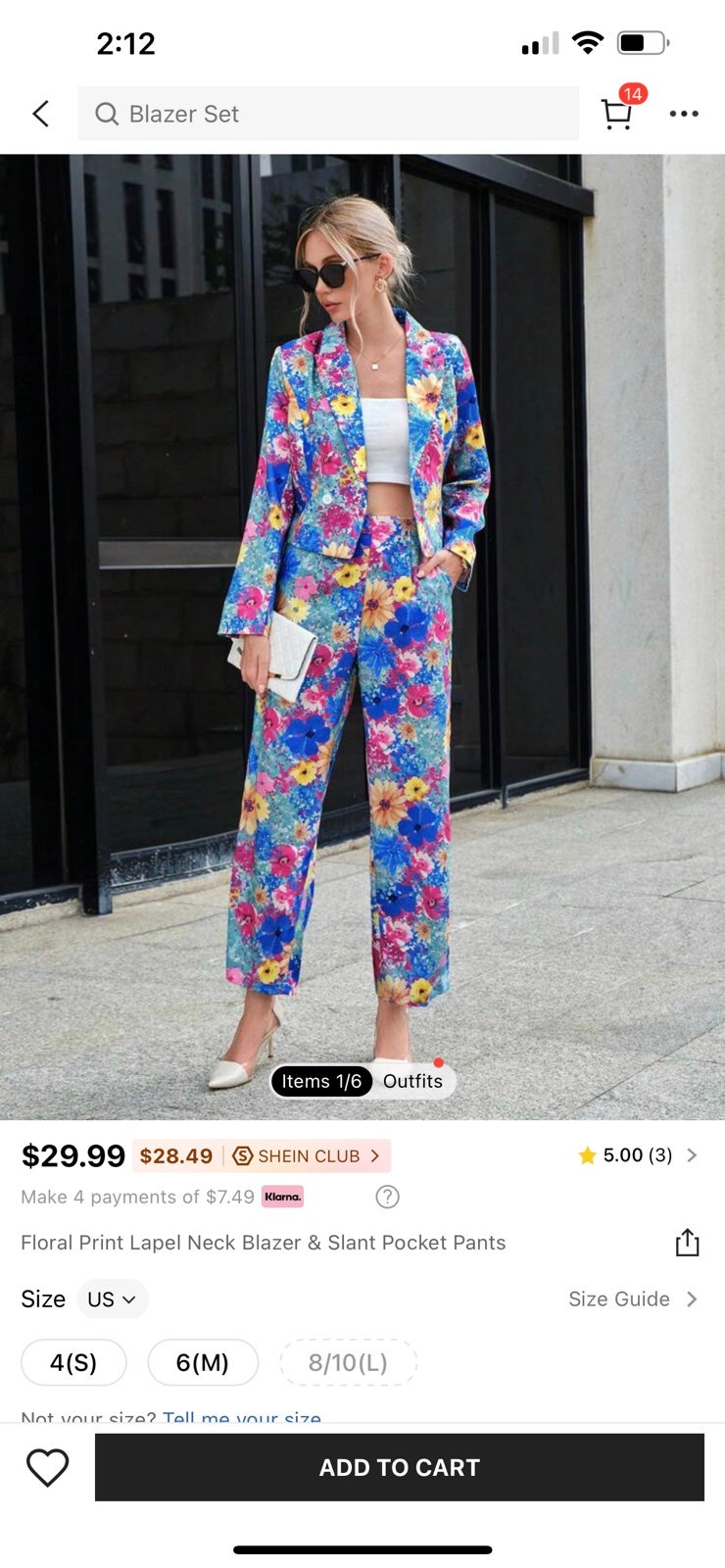View the 5.00 rating reviews
Image resolution: width=725 pixels, height=1568 pixels.
tap(637, 1155)
